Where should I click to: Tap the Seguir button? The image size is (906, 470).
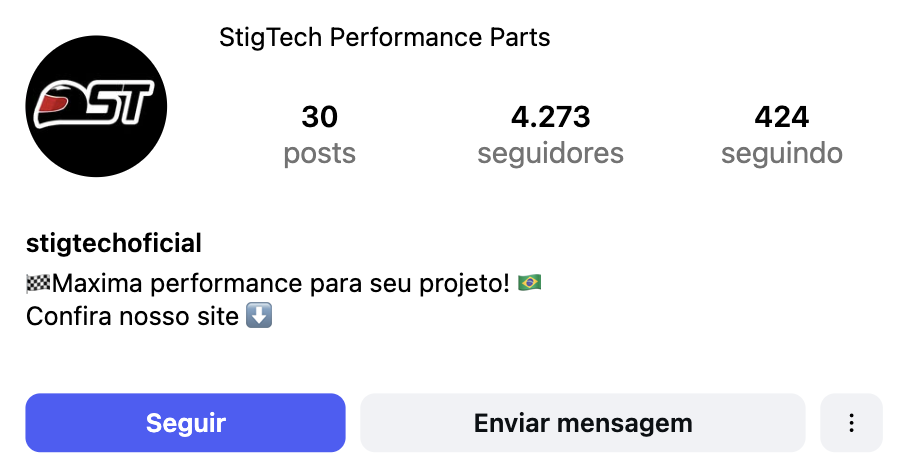coord(185,422)
